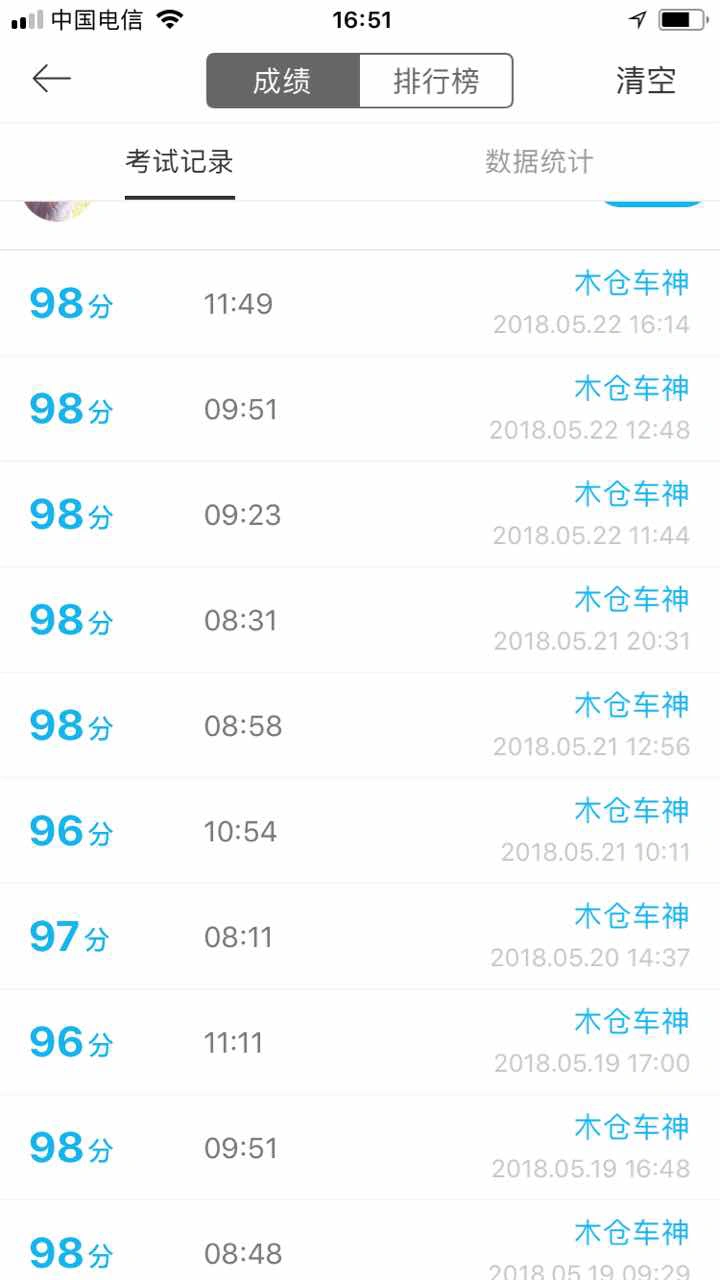Screen dimensions: 720x1280
Task: Open the 96分 record dated 2018.05.21 10:11
Action: tap(360, 831)
